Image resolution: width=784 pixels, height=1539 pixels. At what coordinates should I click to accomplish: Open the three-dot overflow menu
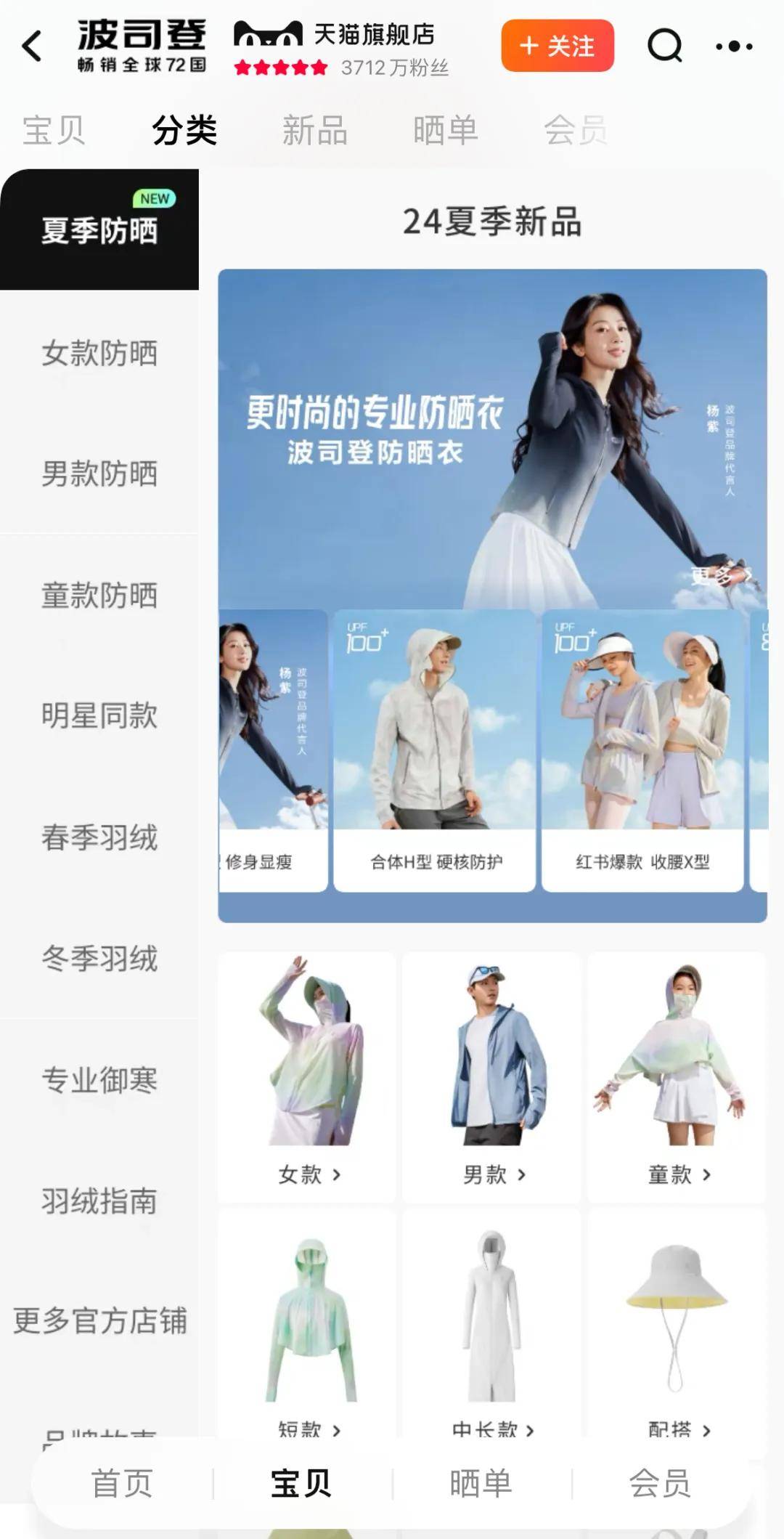click(x=733, y=46)
